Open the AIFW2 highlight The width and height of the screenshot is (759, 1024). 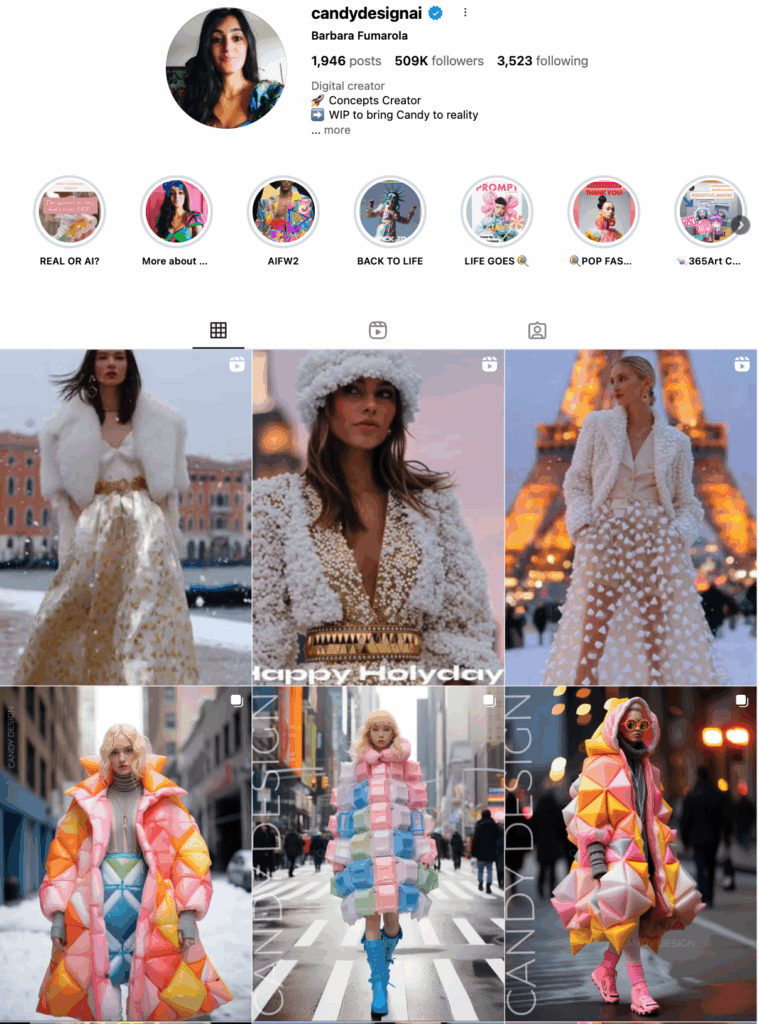point(283,212)
